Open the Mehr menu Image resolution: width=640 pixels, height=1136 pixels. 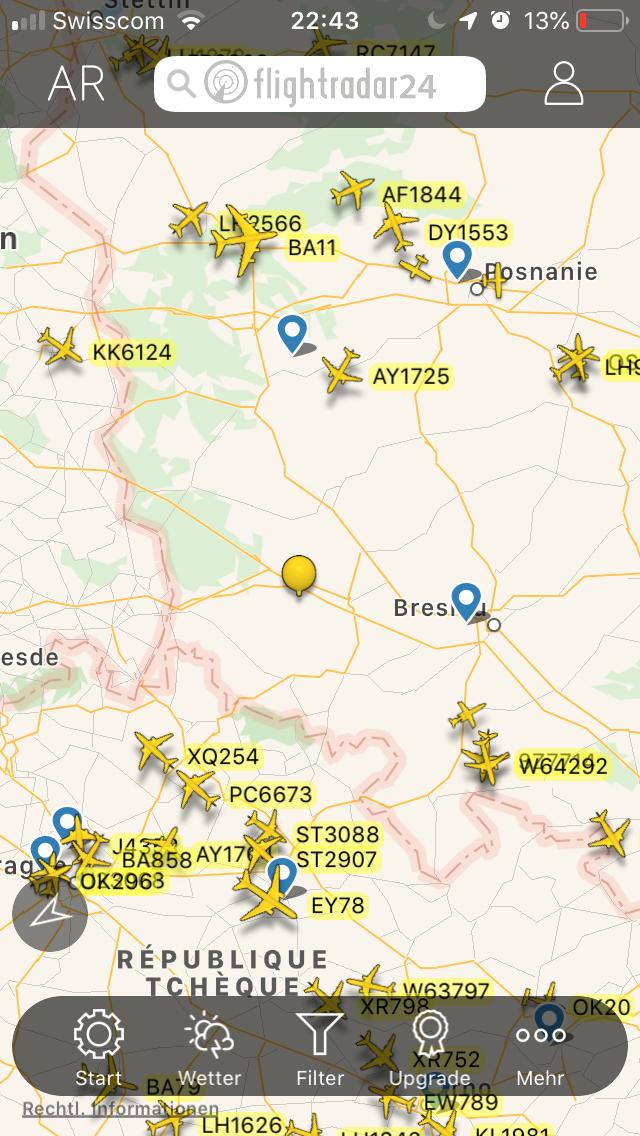pos(541,1048)
